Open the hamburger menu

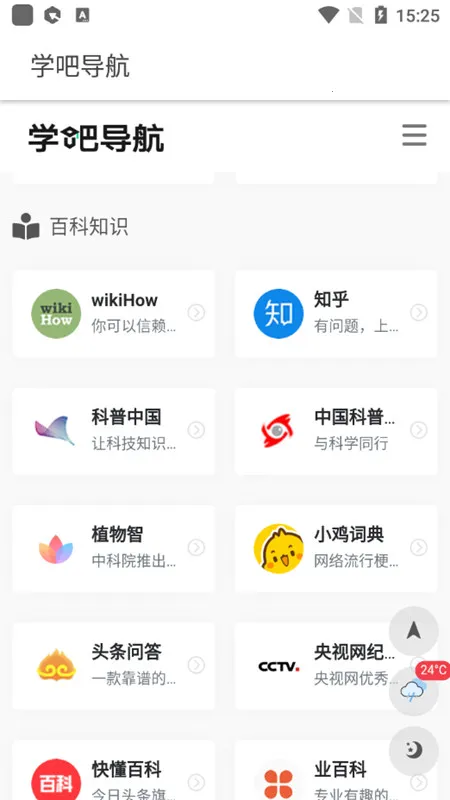414,136
